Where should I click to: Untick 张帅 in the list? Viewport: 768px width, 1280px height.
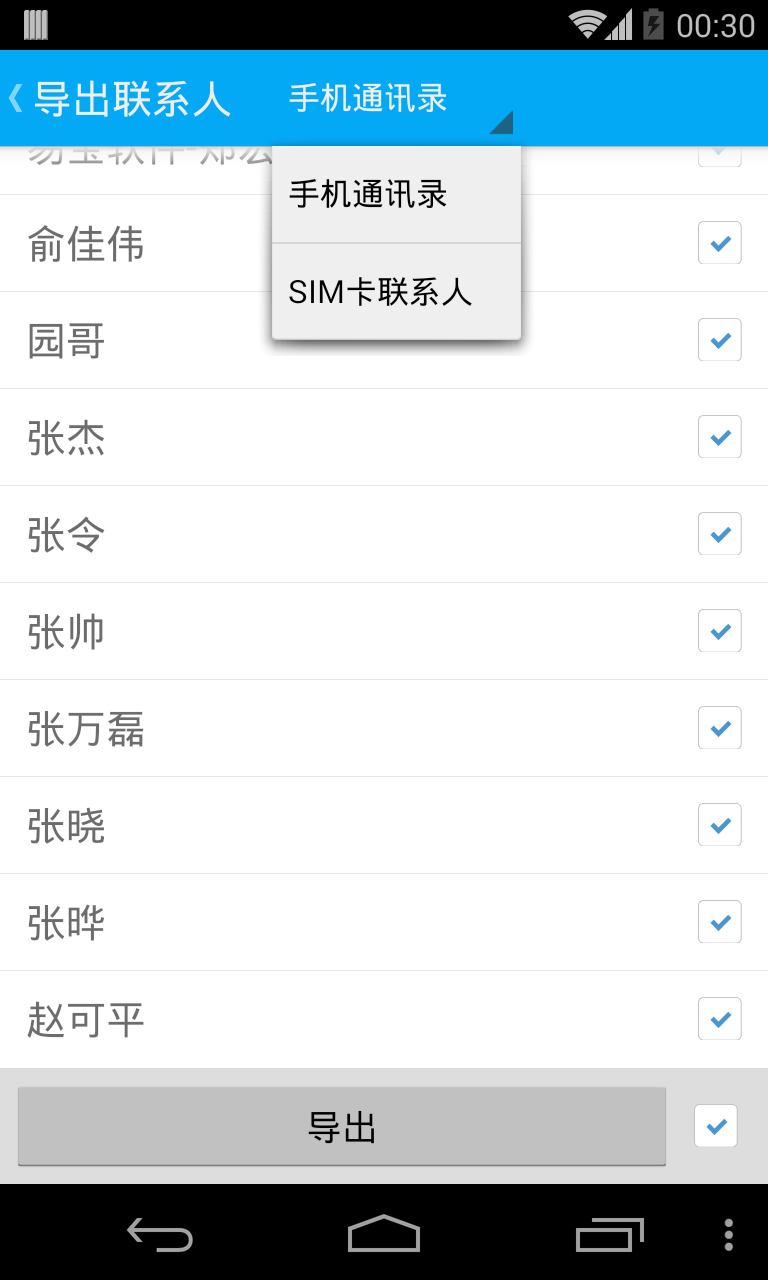point(719,631)
